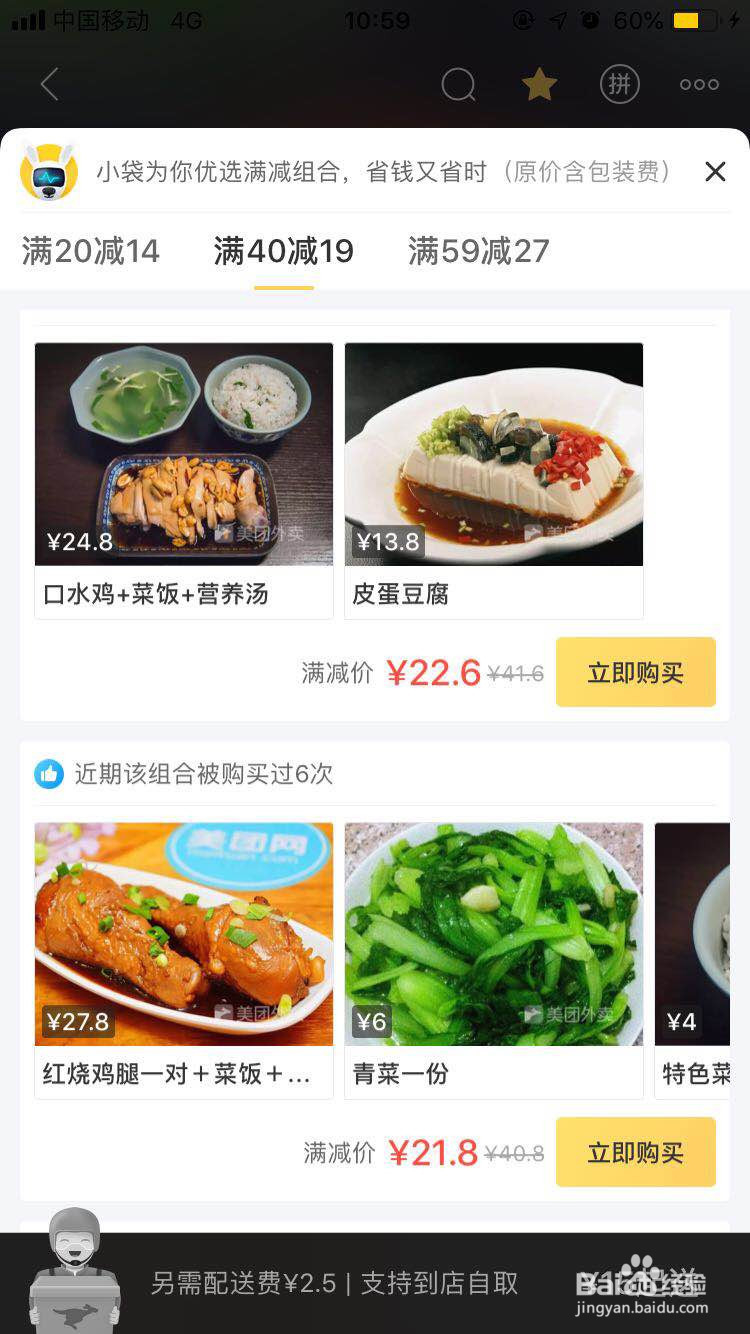
Task: Select the 满40减19 tab
Action: tap(284, 251)
